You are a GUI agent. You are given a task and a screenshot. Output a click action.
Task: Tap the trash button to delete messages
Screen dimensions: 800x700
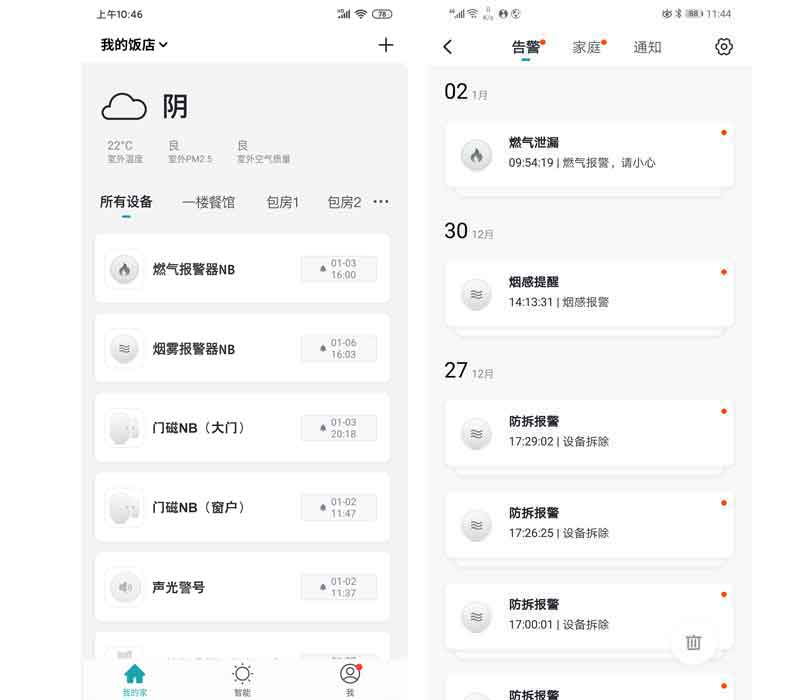(x=693, y=643)
